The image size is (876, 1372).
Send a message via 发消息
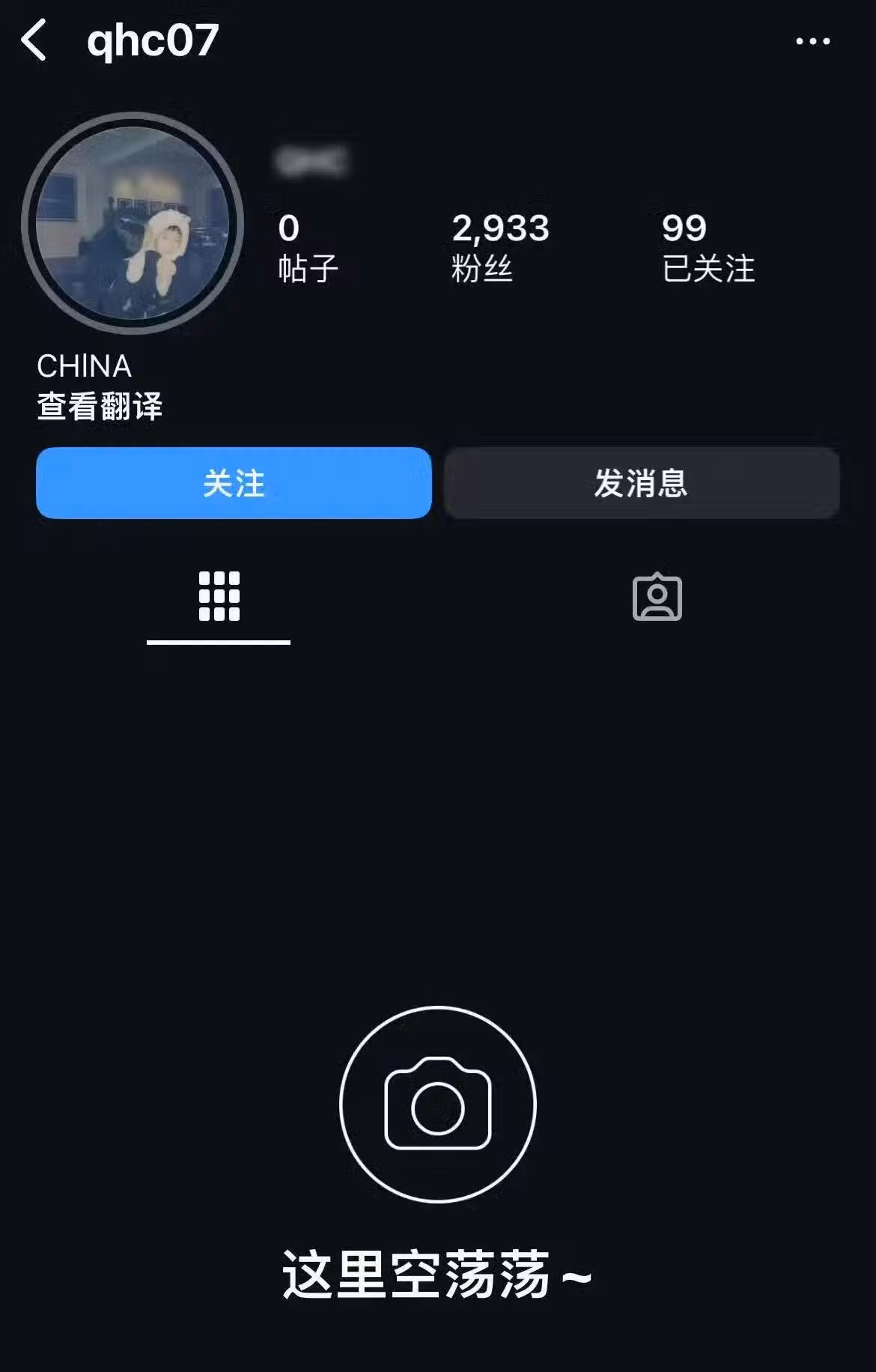pyautogui.click(x=641, y=483)
